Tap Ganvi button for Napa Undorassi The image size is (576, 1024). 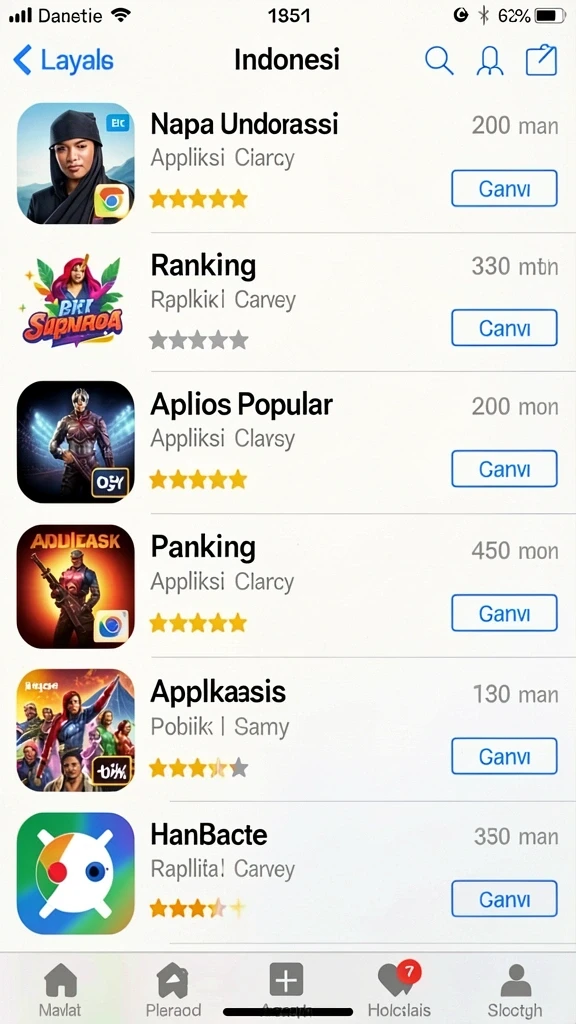click(504, 188)
